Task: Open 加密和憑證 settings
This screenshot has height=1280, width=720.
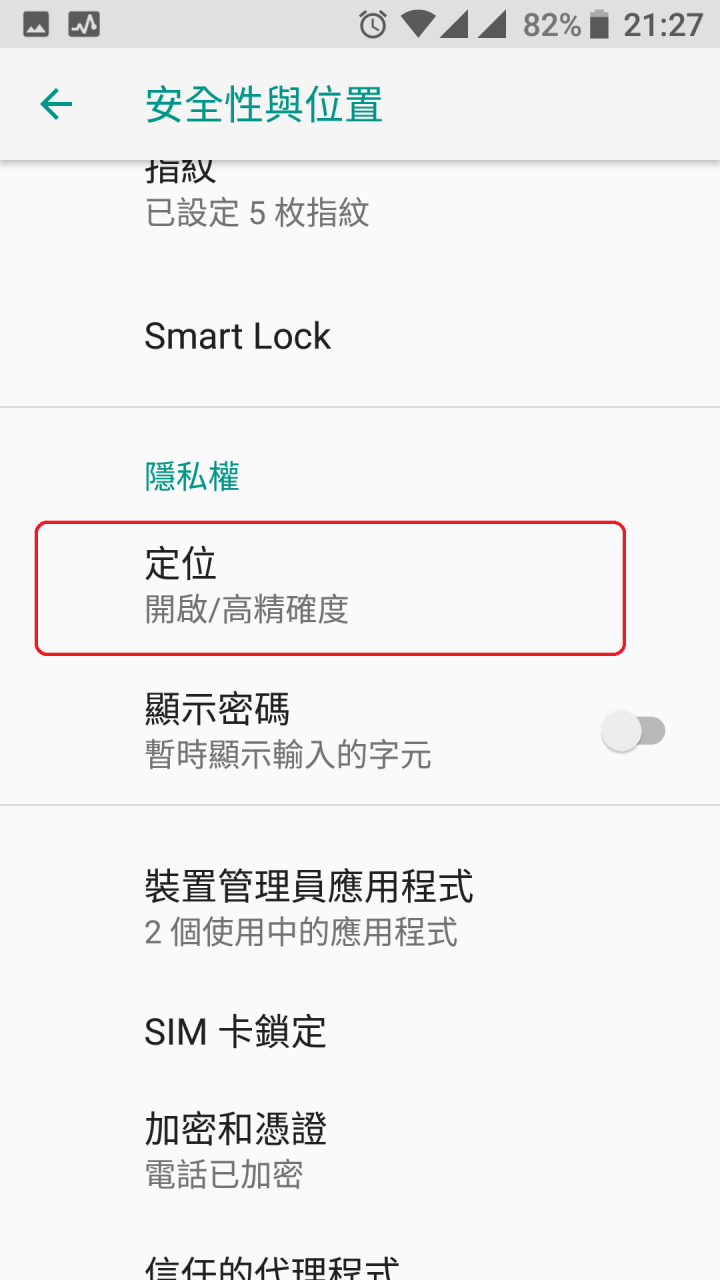Action: point(236,1149)
